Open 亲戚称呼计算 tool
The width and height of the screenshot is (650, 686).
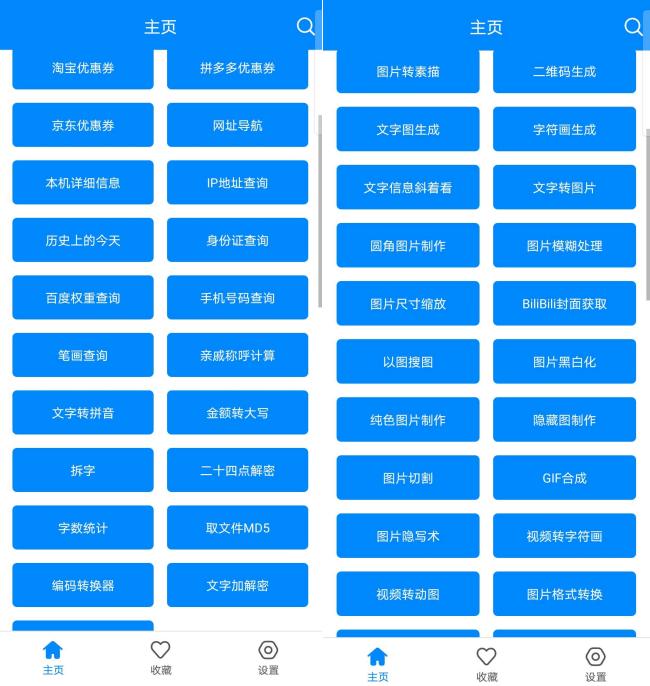(237, 356)
